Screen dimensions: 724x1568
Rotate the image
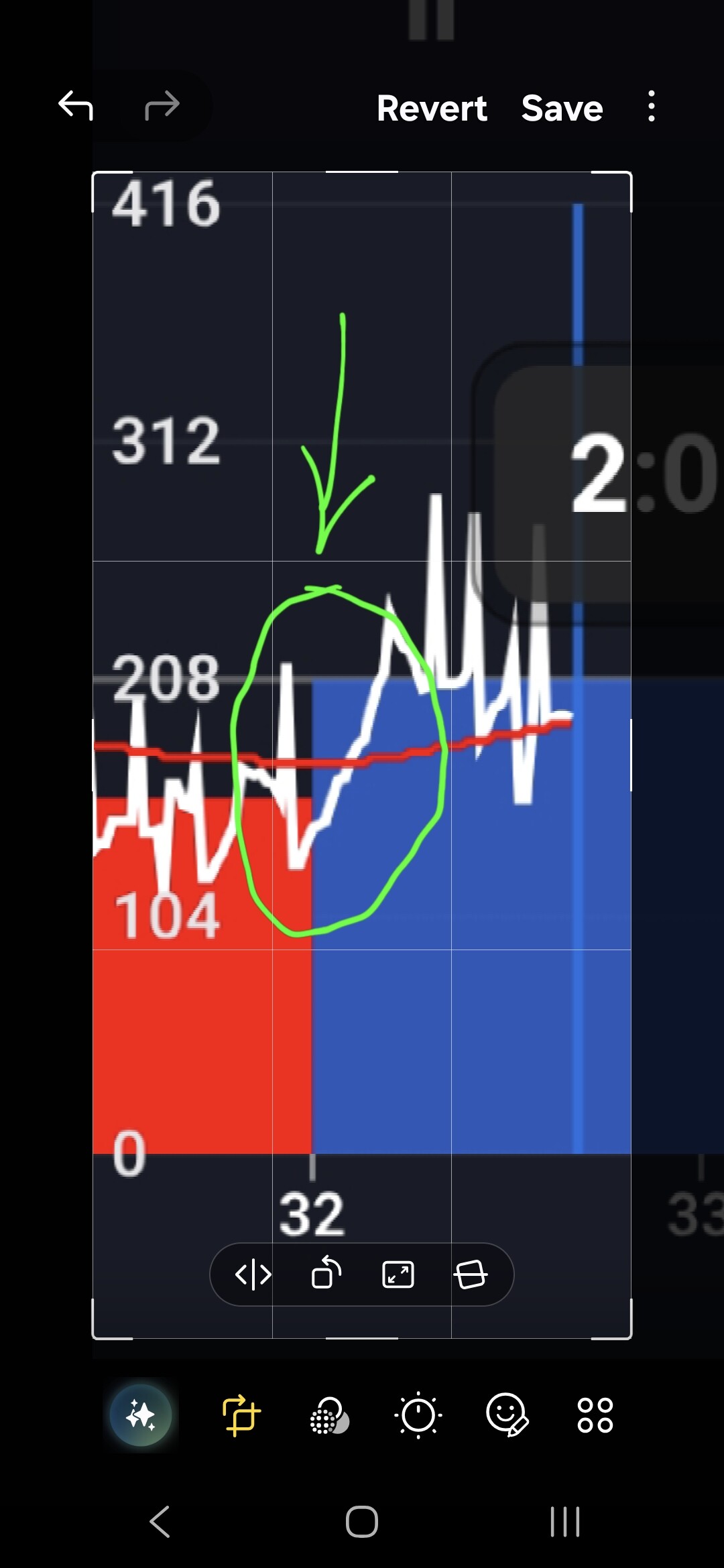click(326, 1274)
